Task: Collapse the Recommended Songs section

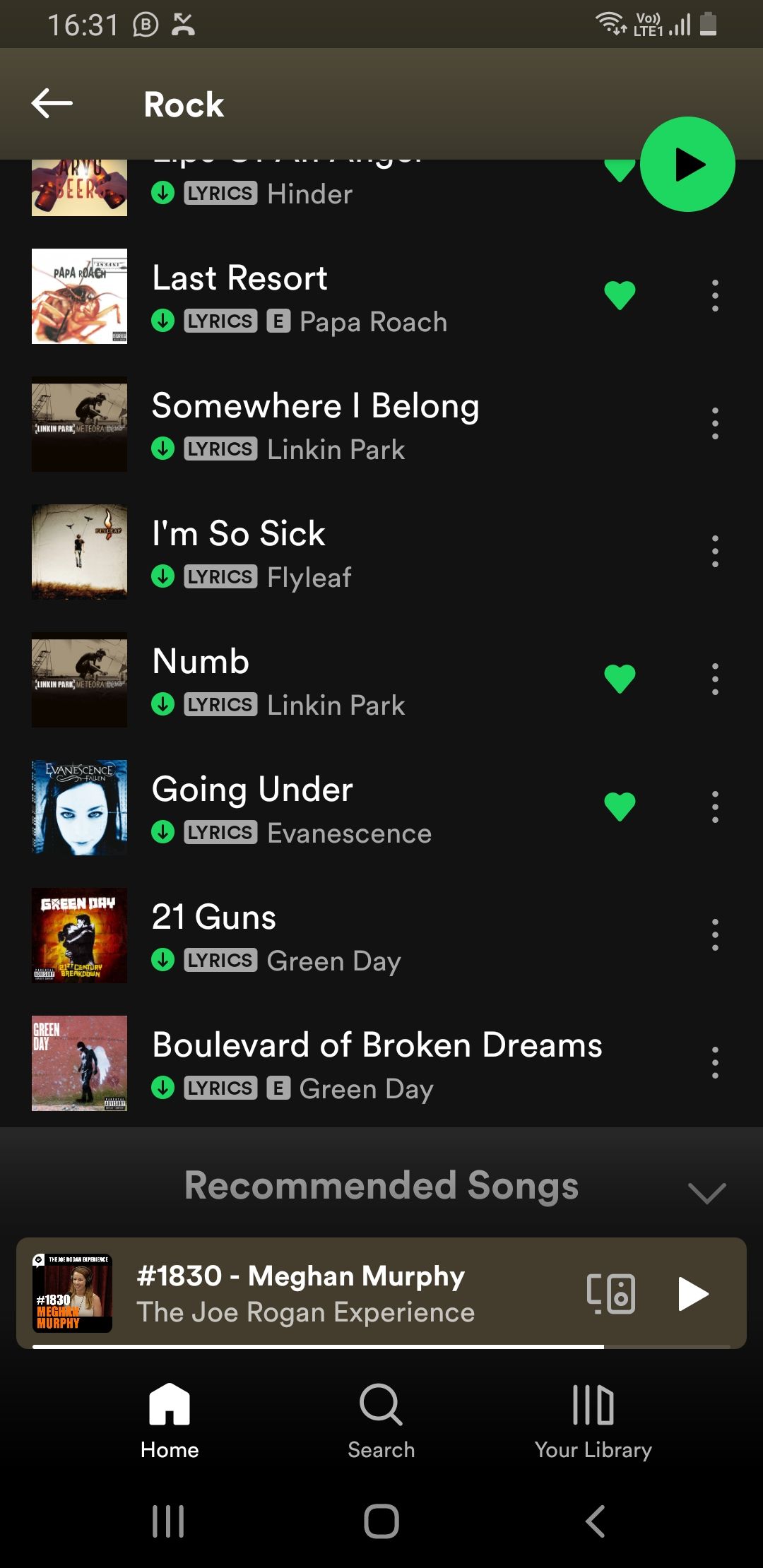Action: (706, 1190)
